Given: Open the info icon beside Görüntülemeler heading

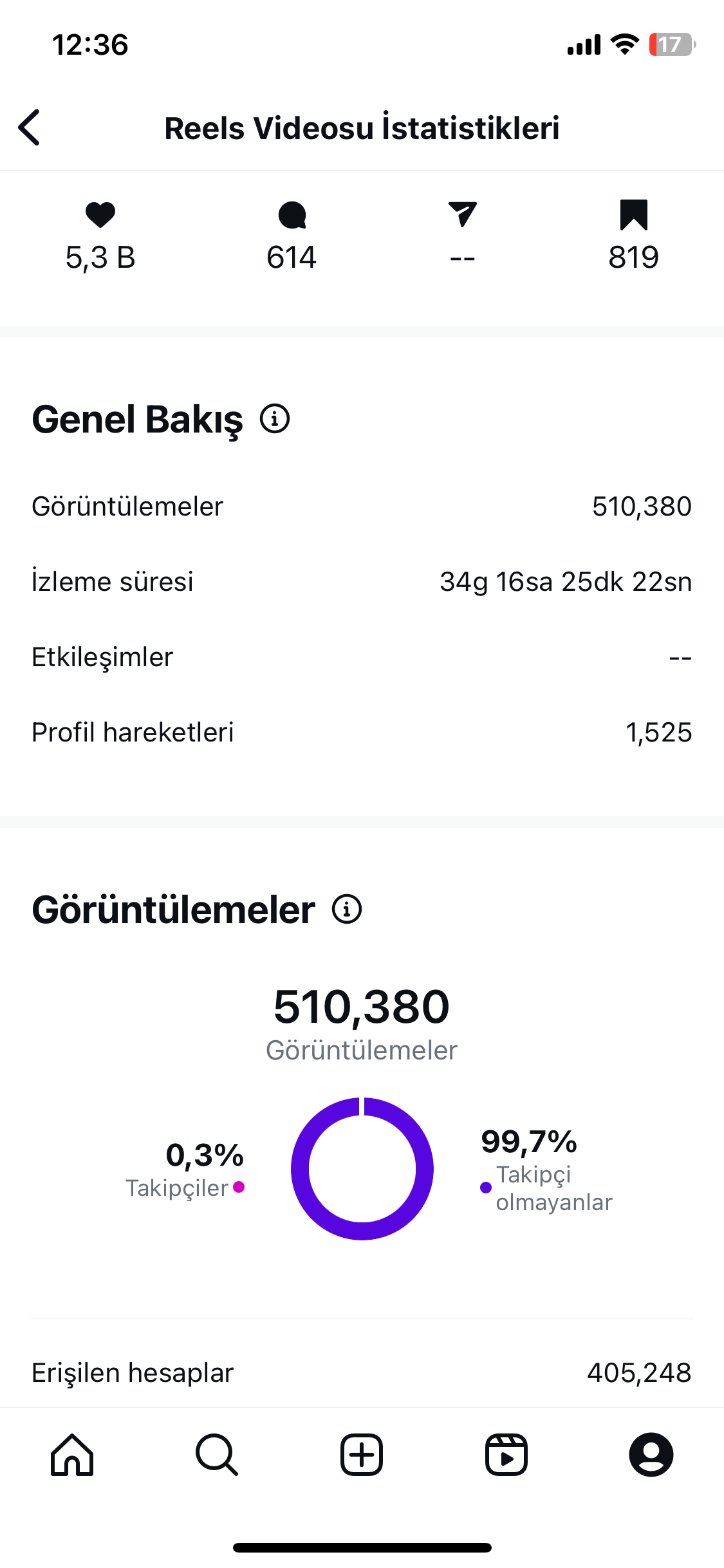Looking at the screenshot, I should (347, 910).
